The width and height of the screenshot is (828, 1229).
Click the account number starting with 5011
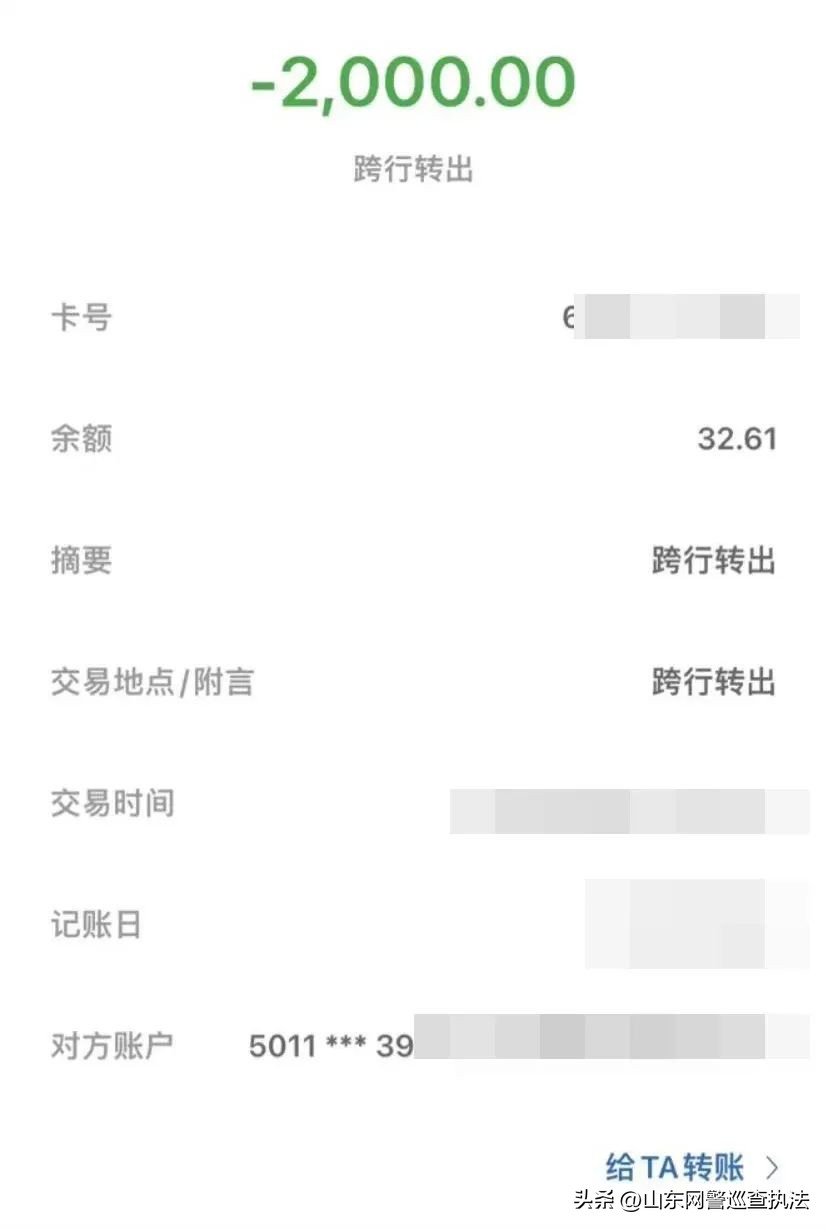(x=330, y=1042)
